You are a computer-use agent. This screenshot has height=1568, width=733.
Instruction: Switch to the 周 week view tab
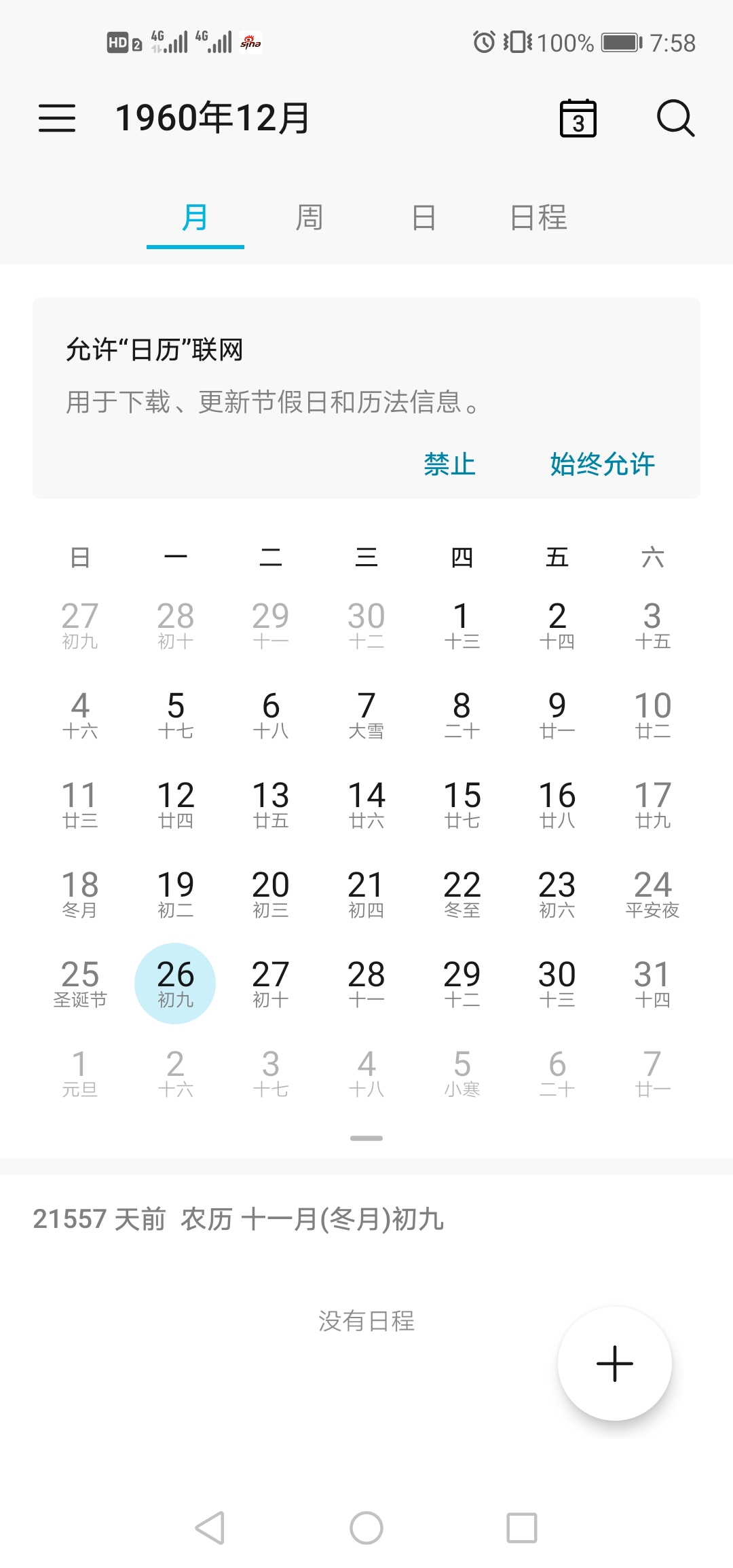309,218
